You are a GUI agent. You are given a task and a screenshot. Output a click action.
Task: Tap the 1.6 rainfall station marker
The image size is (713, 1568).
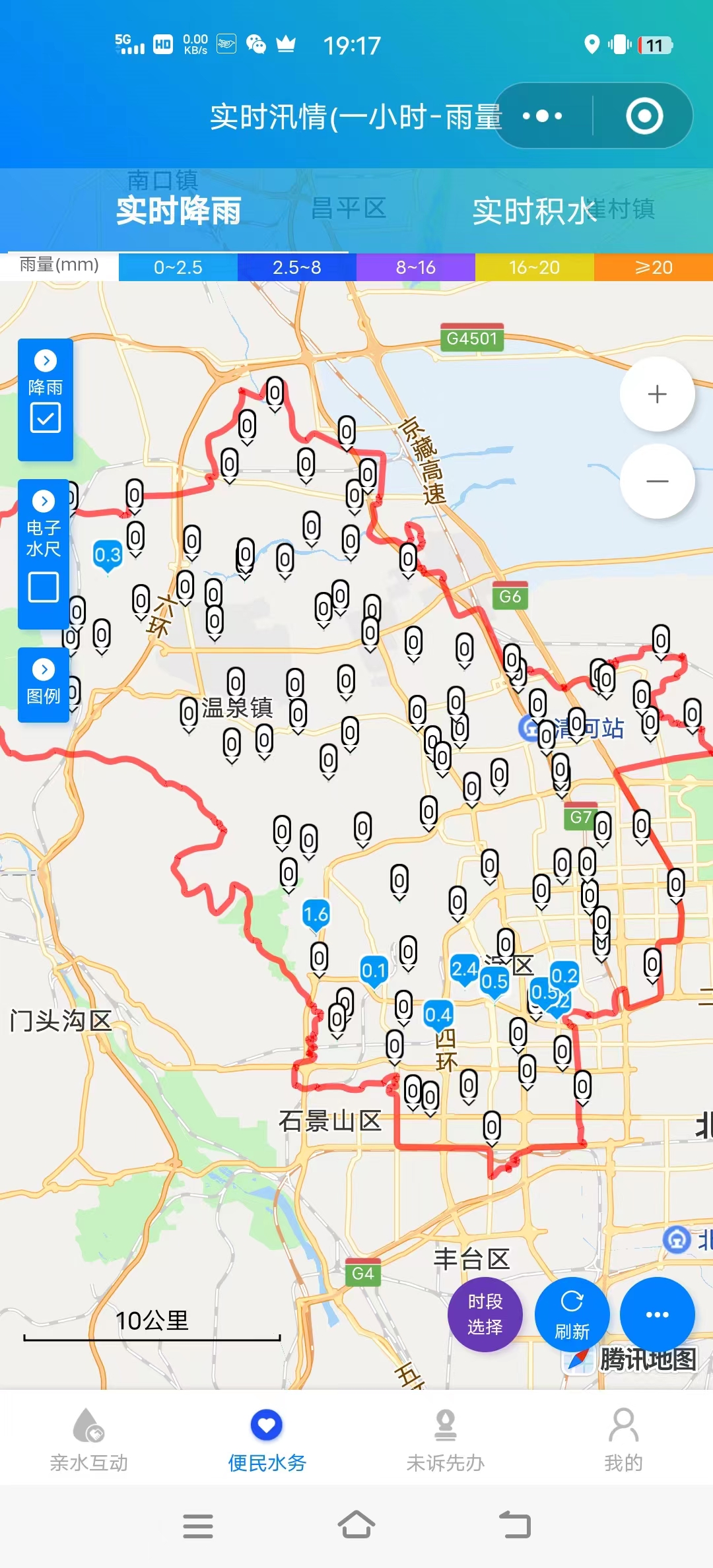click(316, 915)
